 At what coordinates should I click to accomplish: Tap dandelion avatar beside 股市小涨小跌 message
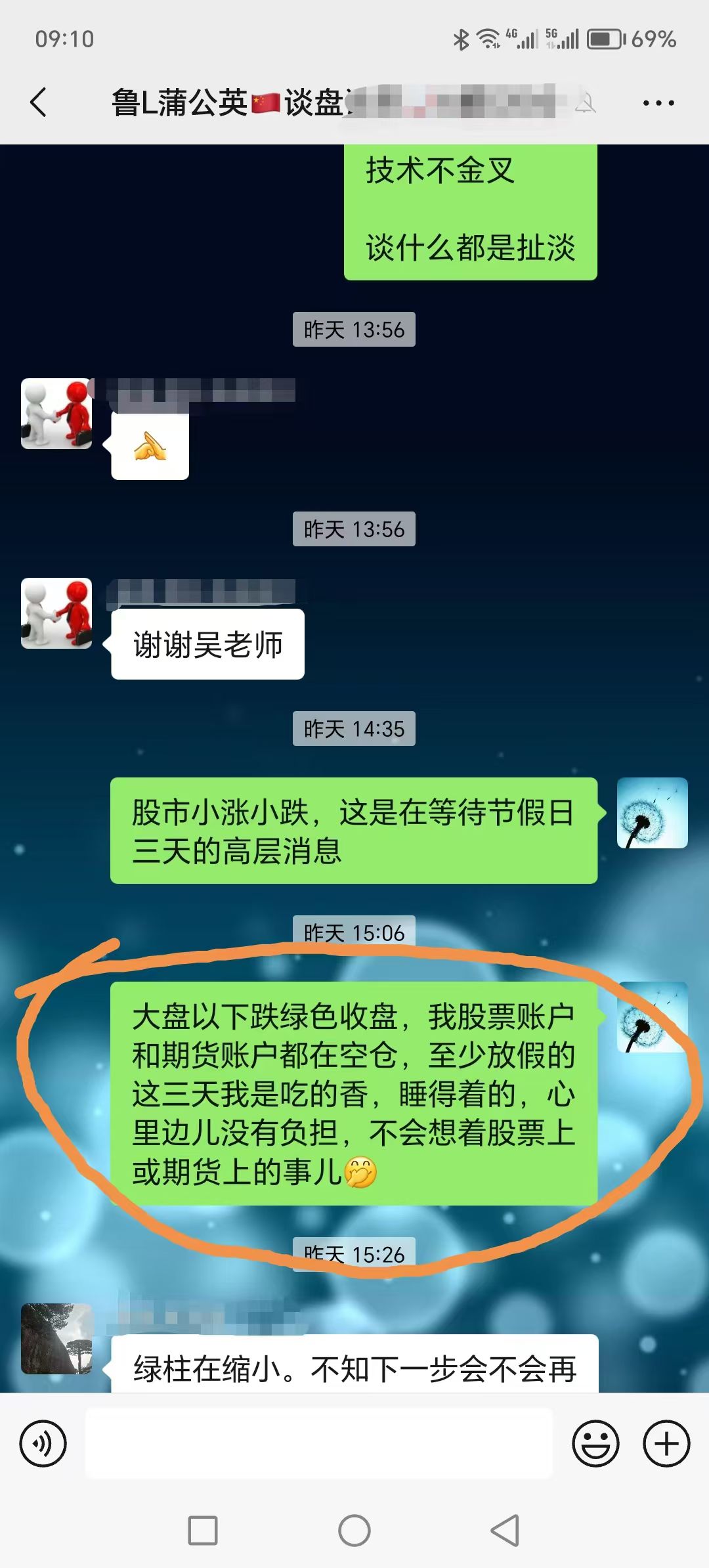(652, 813)
